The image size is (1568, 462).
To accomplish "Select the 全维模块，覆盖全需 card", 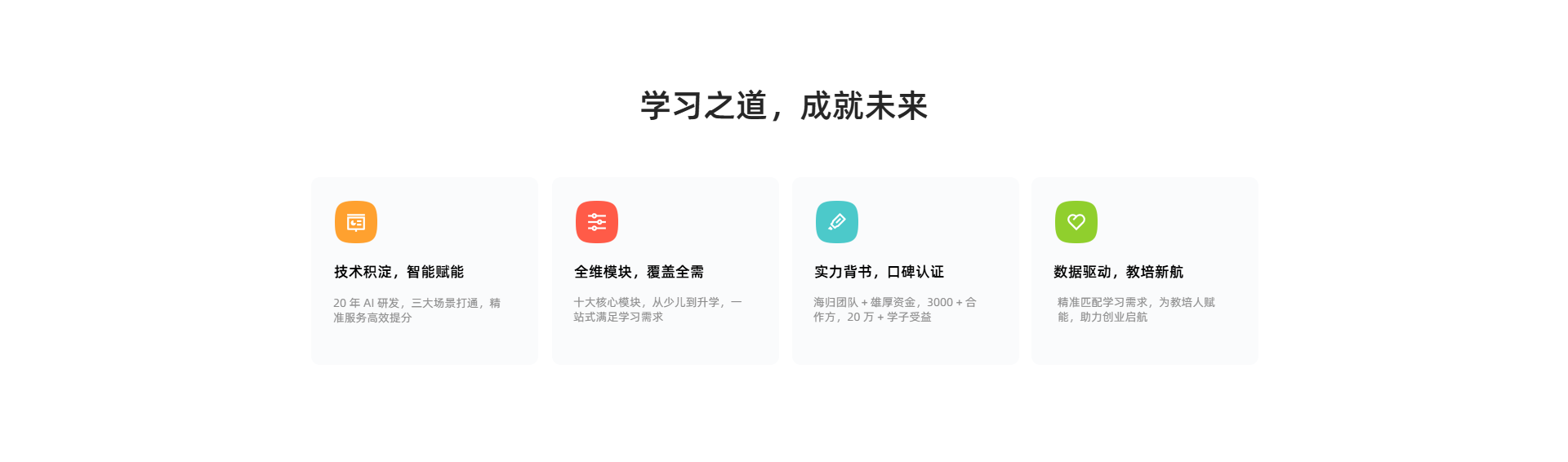I will (665, 271).
